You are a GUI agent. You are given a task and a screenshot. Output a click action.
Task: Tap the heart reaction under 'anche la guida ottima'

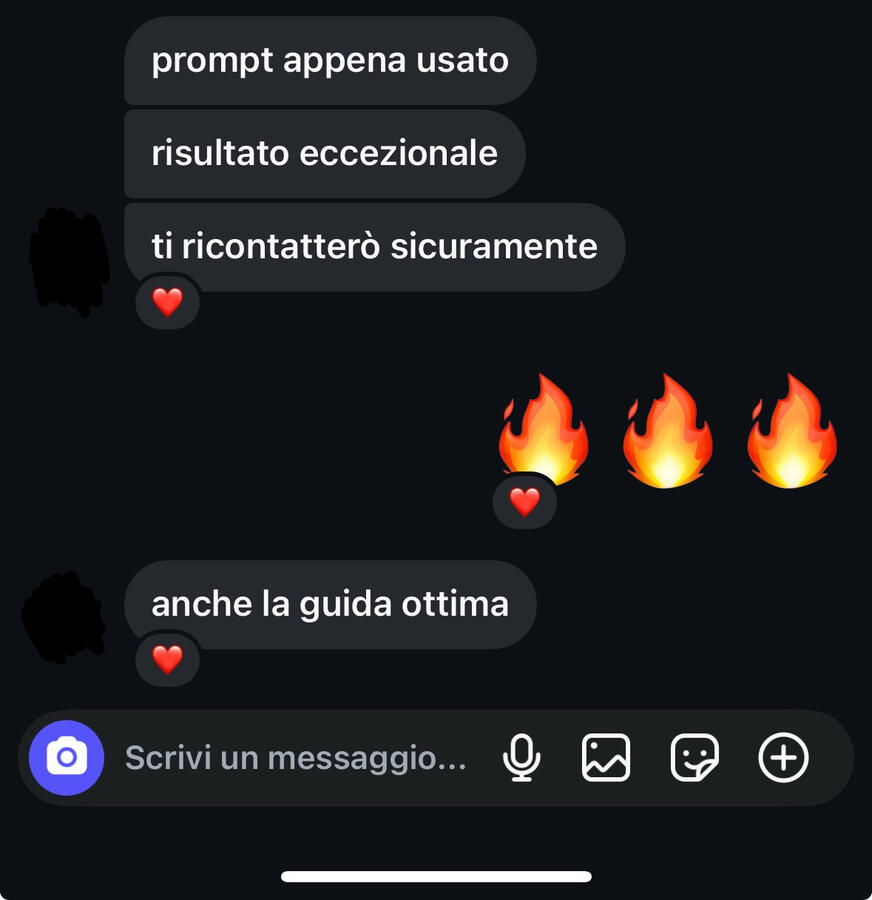tap(167, 658)
